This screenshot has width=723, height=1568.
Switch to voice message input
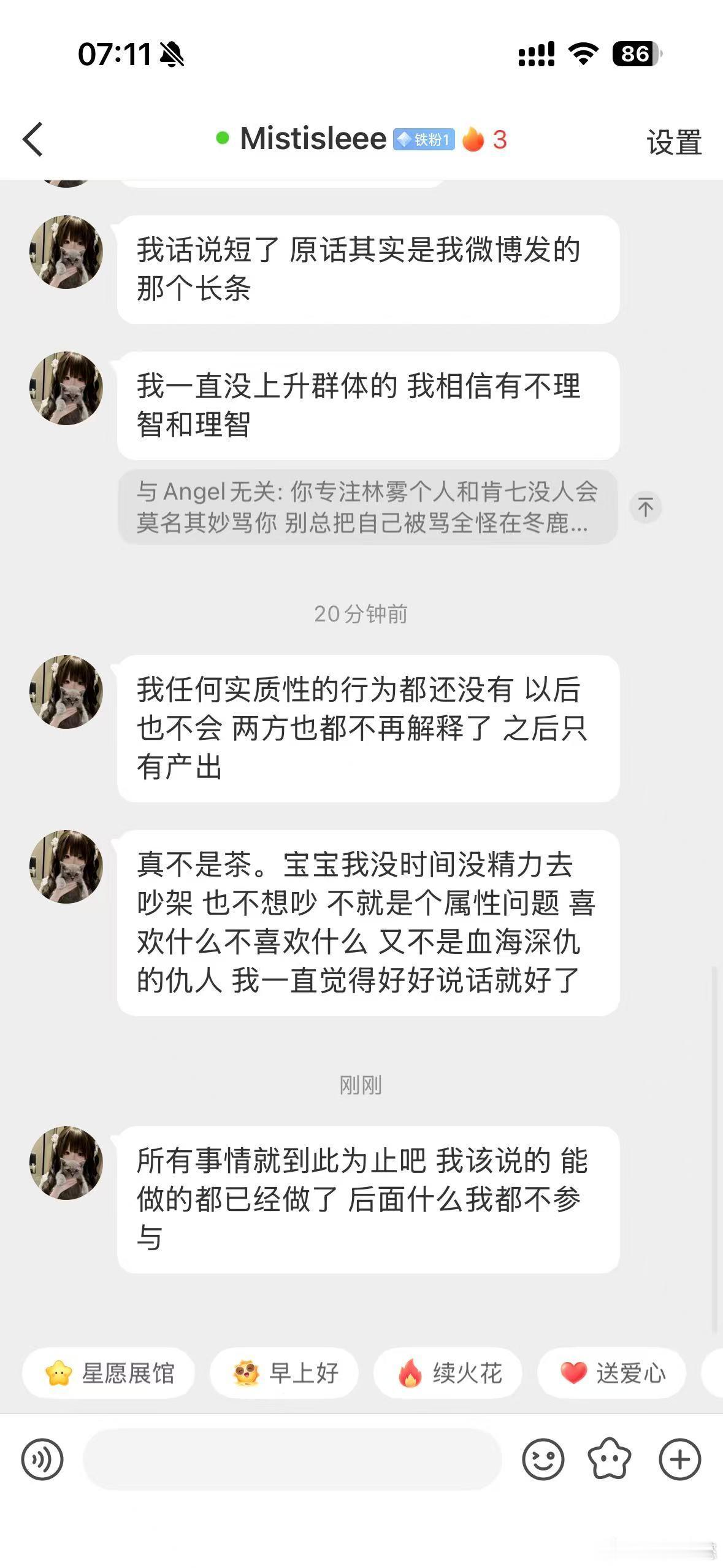point(42,1459)
